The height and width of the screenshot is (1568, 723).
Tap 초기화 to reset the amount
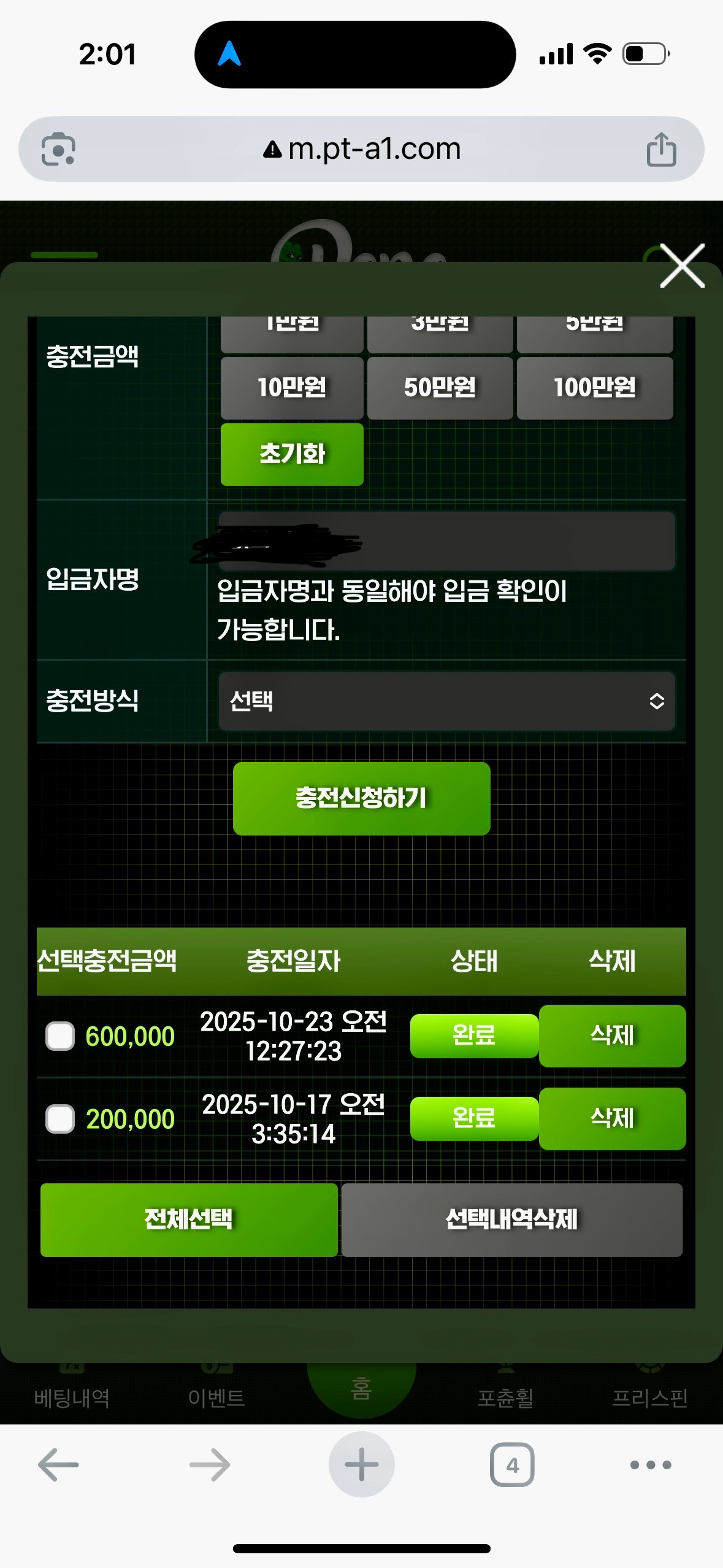(x=292, y=454)
